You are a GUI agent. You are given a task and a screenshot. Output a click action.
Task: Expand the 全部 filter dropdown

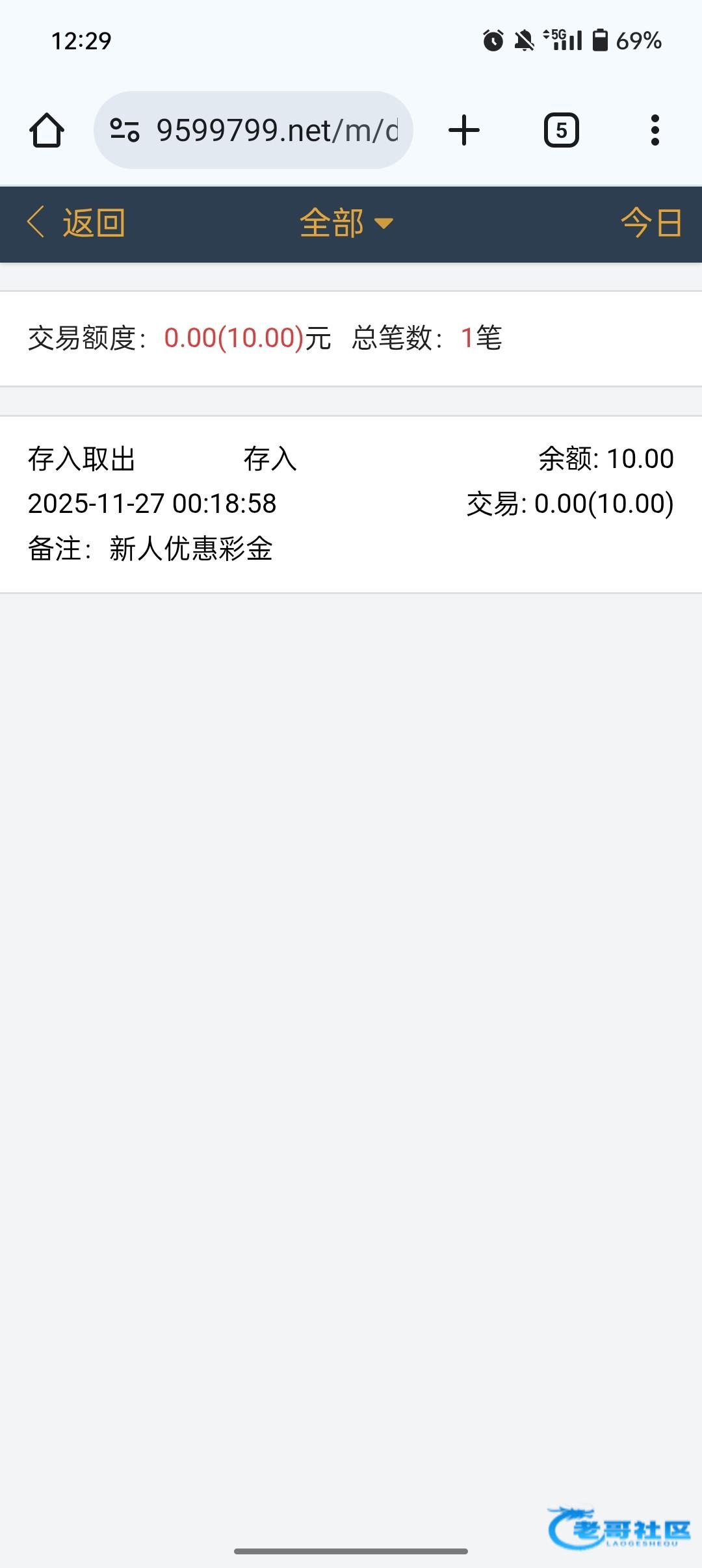346,223
